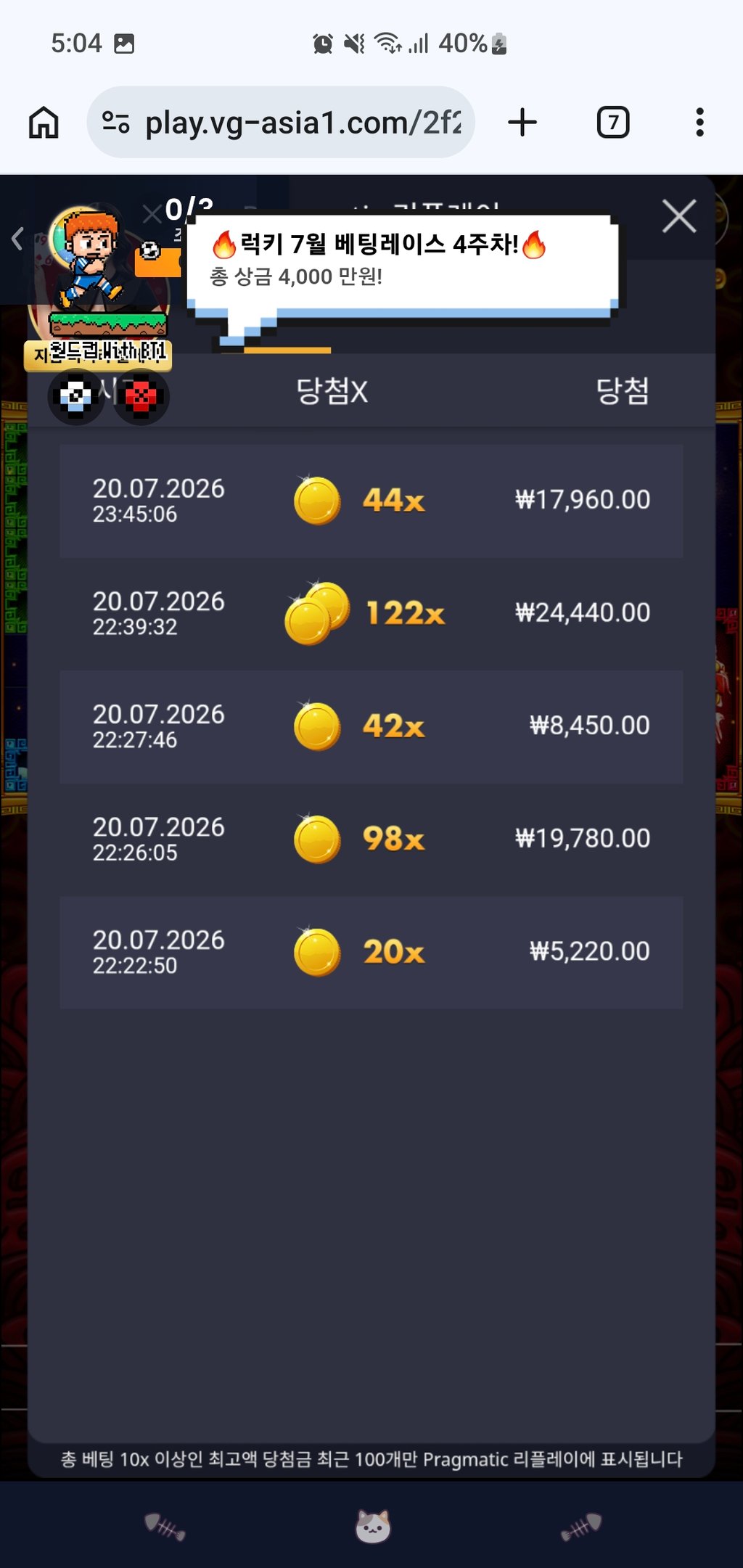
Task: Close the replay list panel
Action: (x=679, y=216)
